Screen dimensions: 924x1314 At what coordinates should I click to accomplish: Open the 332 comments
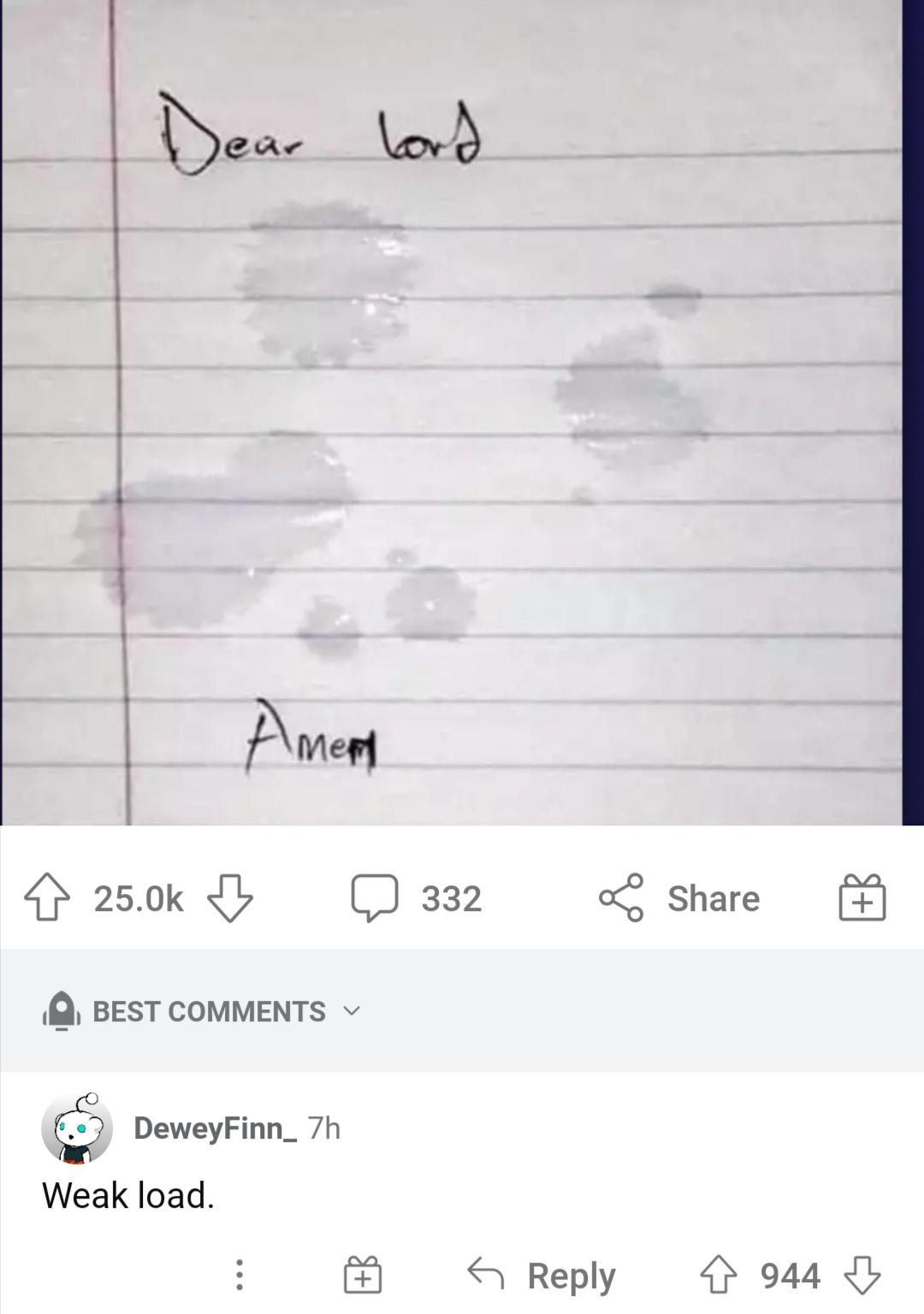(x=418, y=897)
